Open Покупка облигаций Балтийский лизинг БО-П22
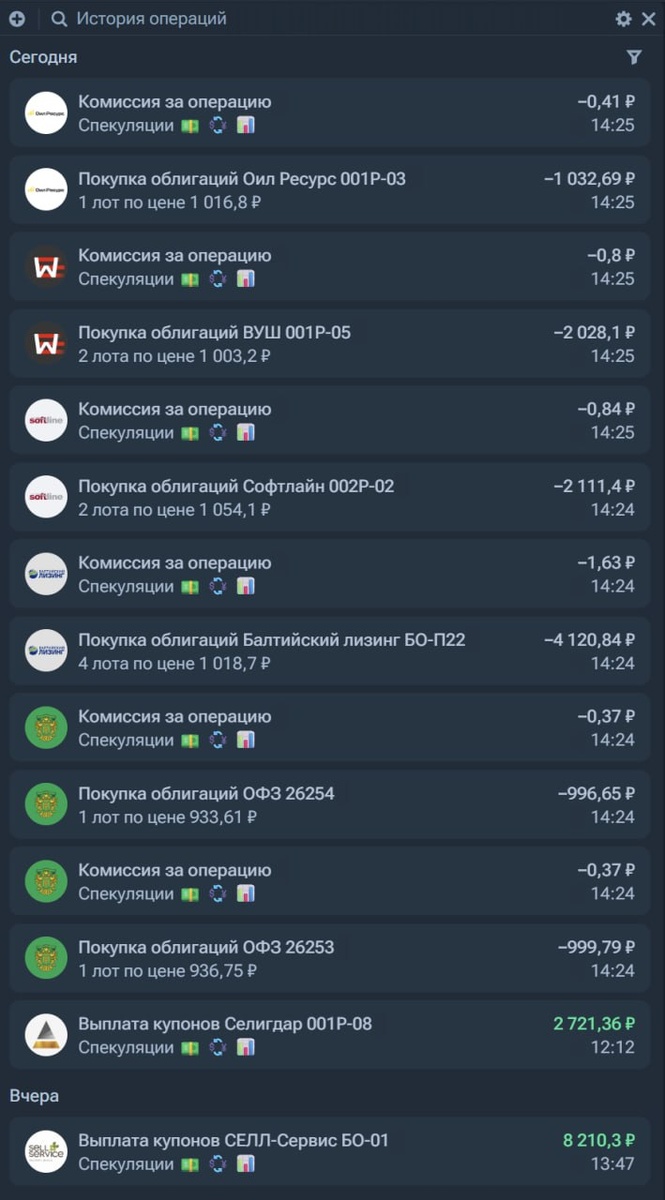 coord(330,651)
